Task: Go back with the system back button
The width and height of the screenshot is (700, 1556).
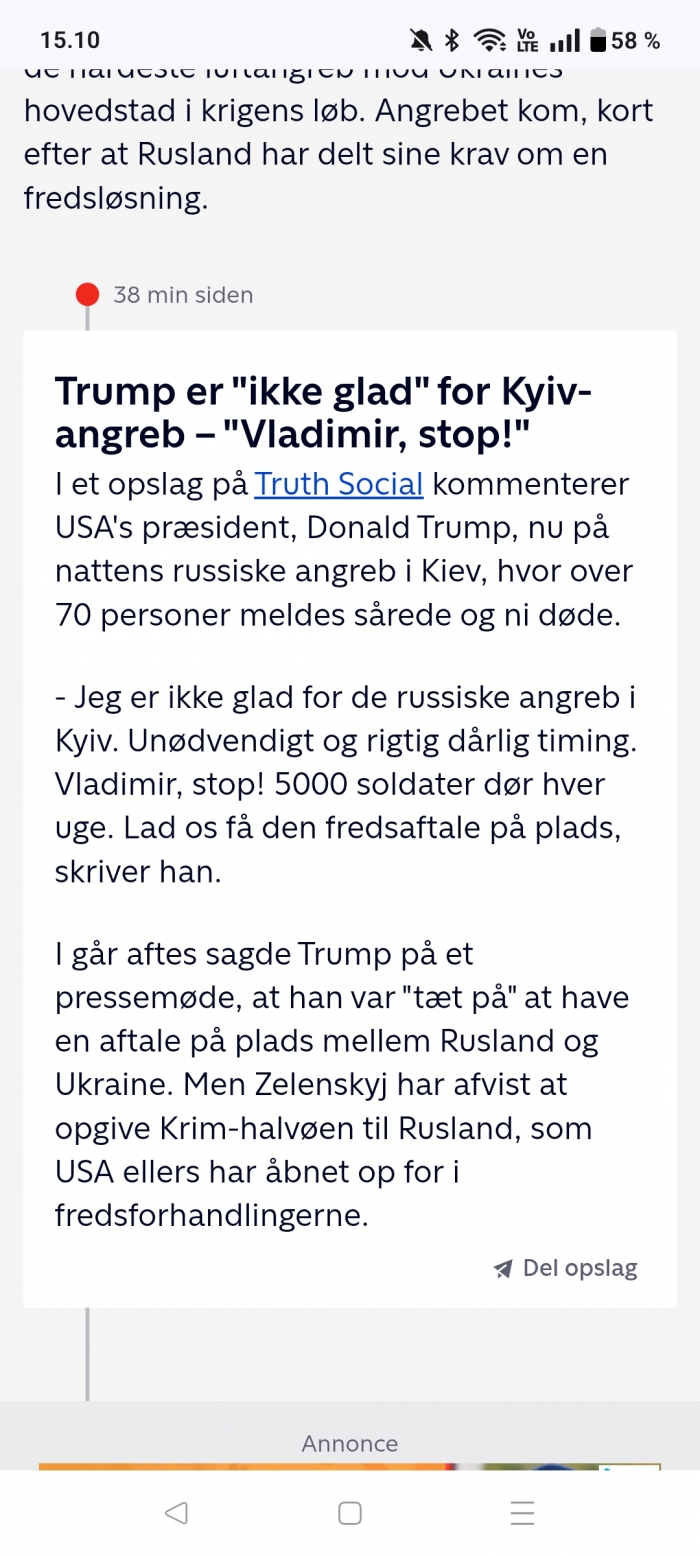Action: 176,1513
